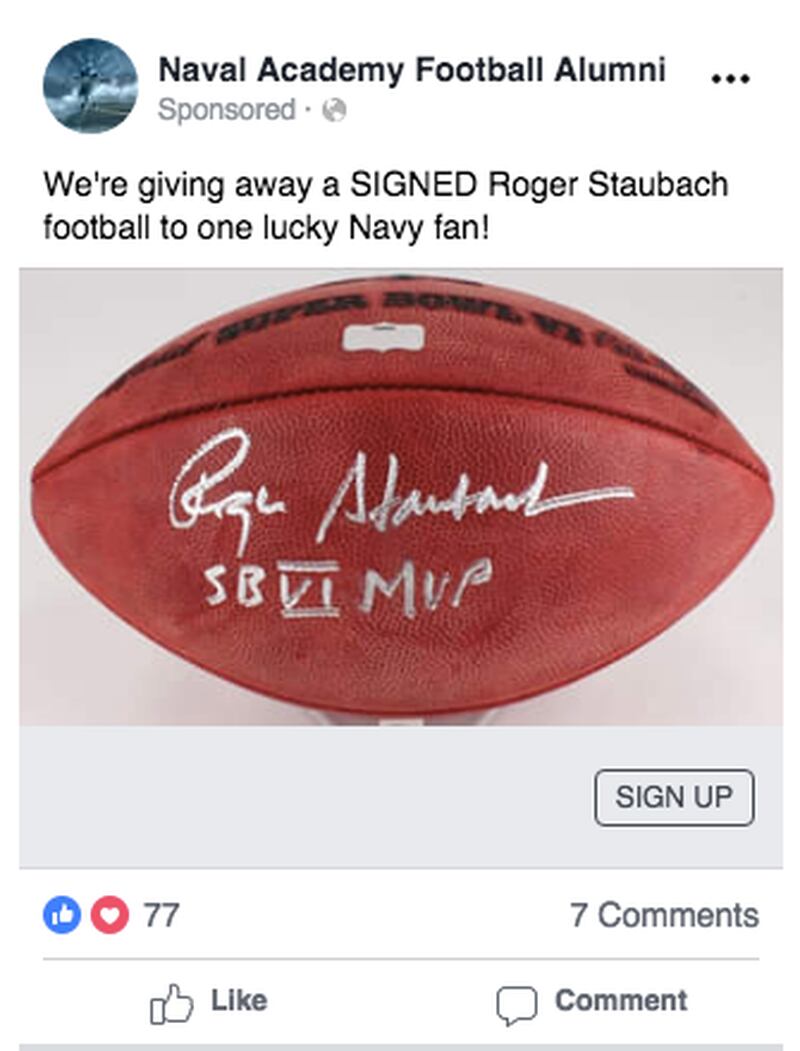Tap the SIGN UP button
Screen dimensions: 800x1051
coord(674,797)
